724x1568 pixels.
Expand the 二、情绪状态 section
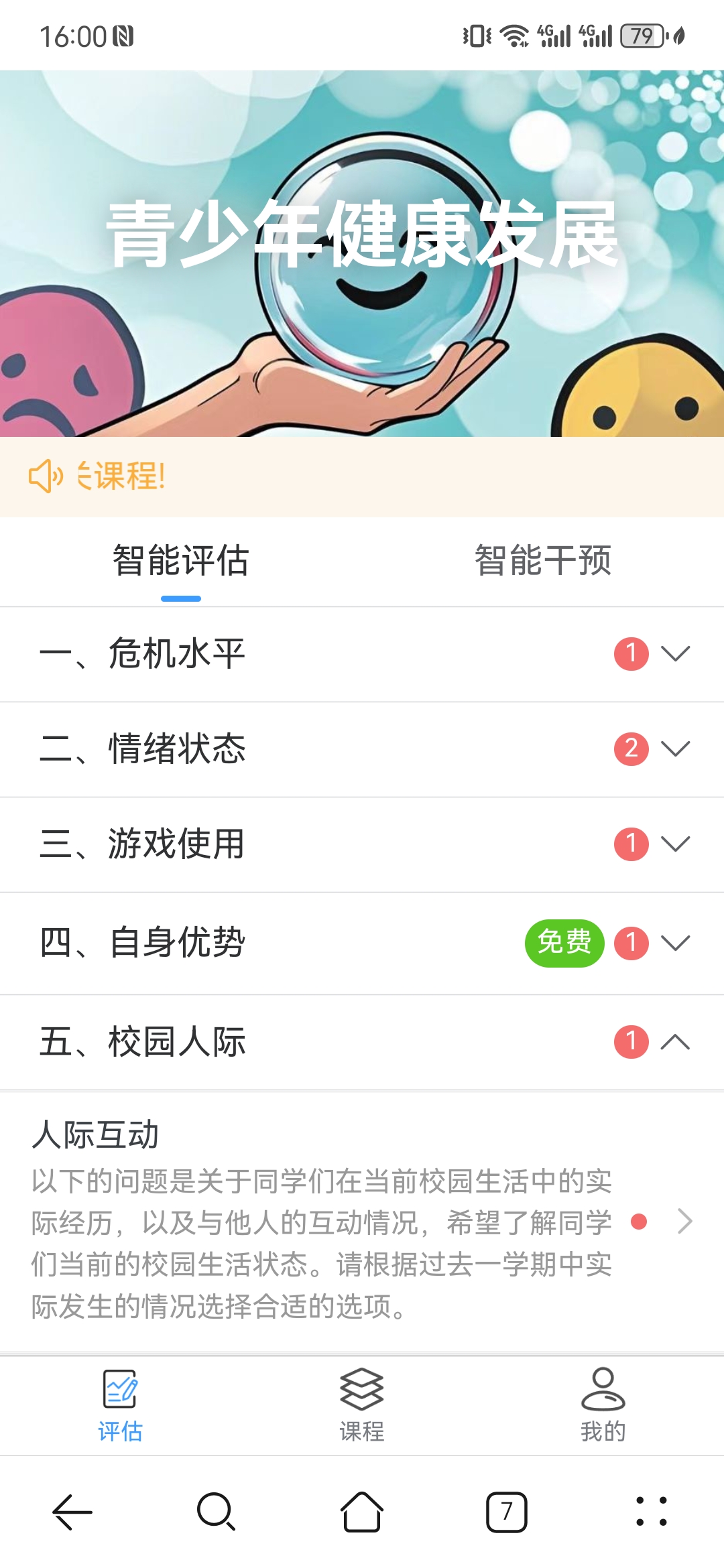(x=362, y=748)
